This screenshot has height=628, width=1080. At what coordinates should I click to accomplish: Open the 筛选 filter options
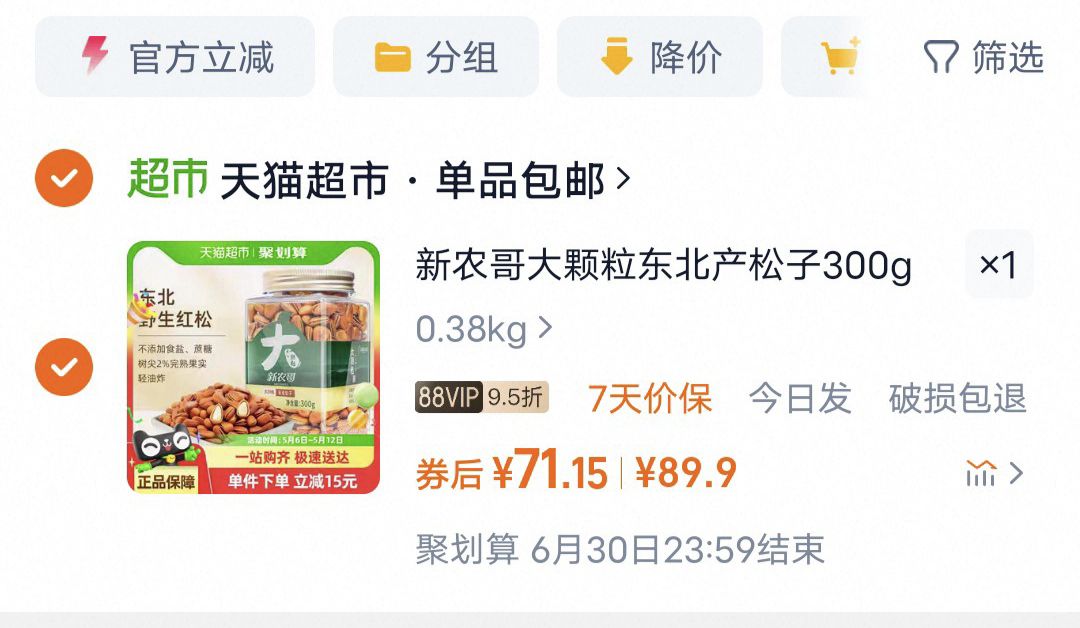tap(983, 57)
